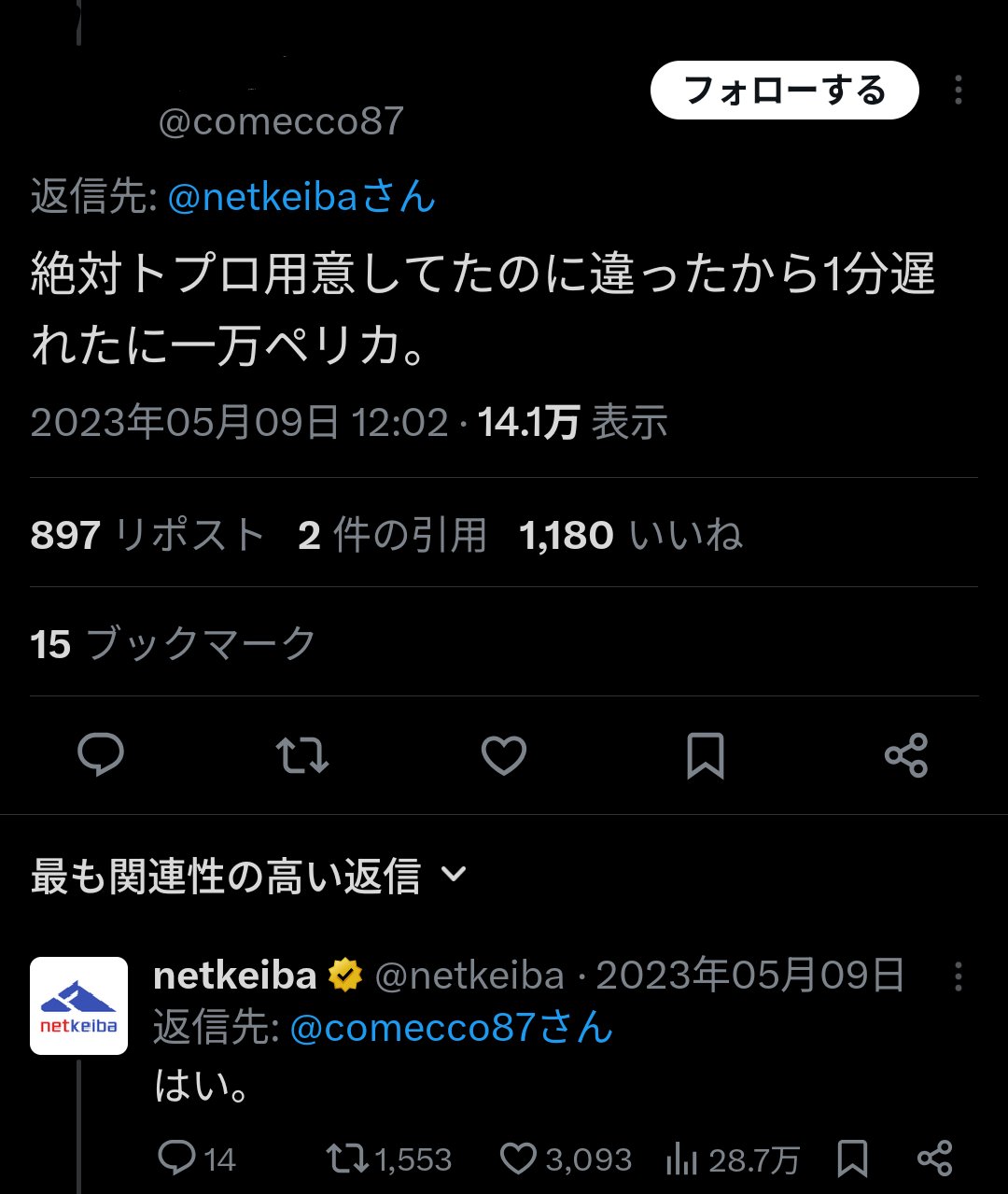Screen dimensions: 1008x1194
Task: Open the @netkeiba mention link
Action: [301, 197]
